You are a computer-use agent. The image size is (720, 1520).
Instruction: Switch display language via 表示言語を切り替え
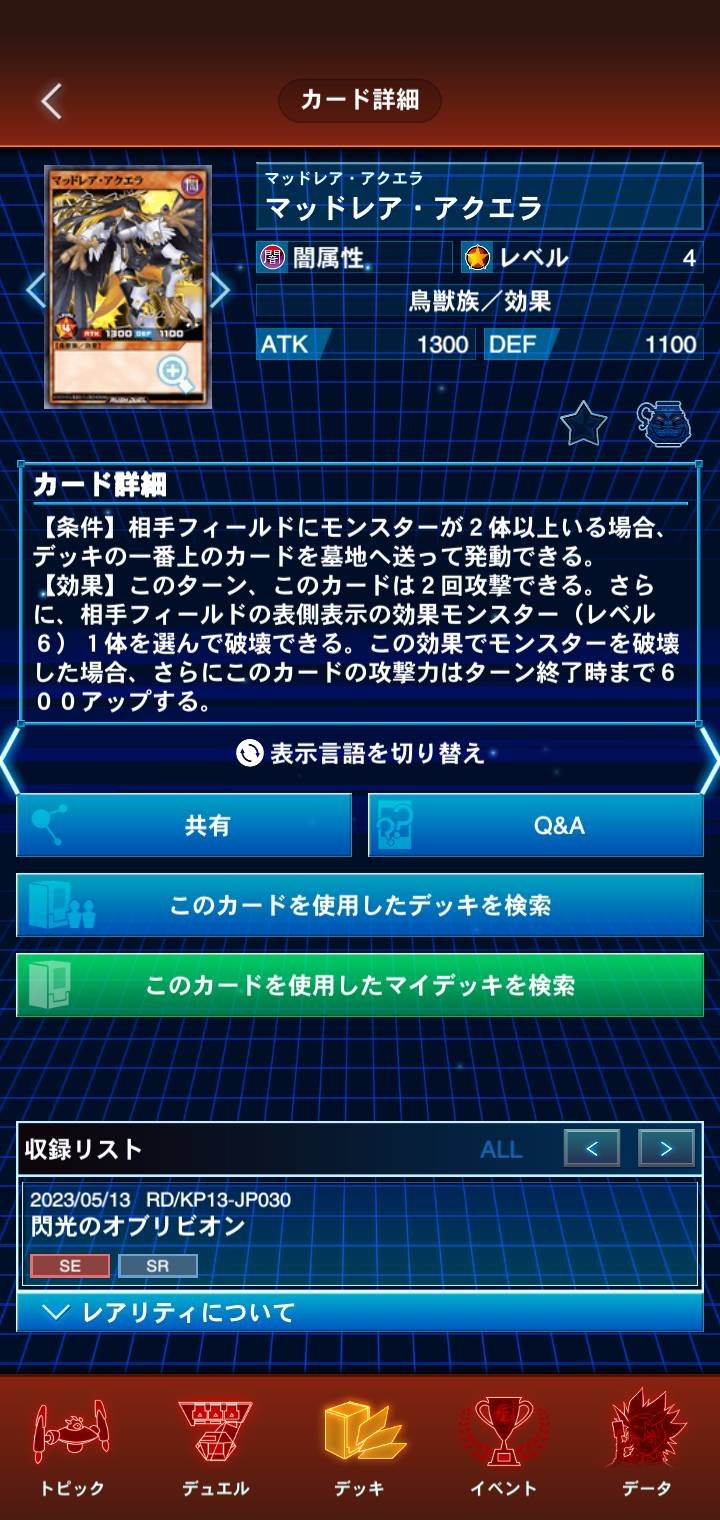pos(360,753)
